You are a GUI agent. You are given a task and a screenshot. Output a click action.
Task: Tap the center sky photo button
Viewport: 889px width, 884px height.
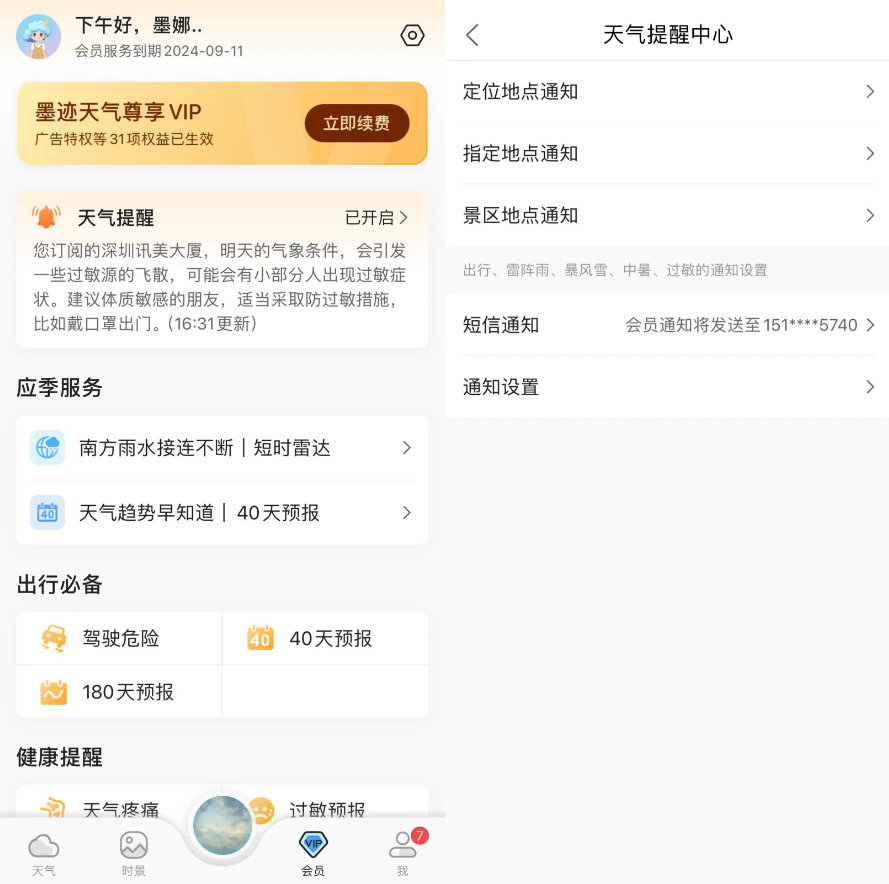(222, 825)
